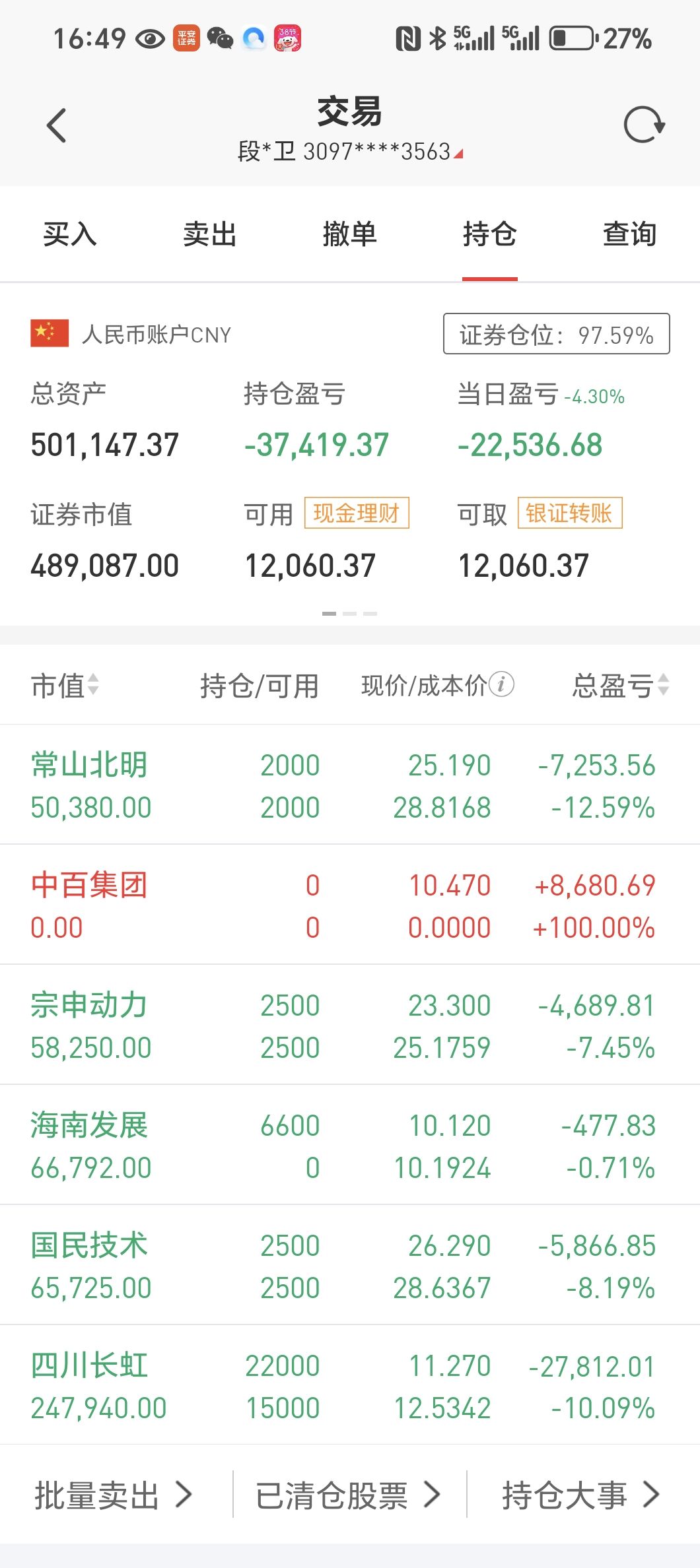The width and height of the screenshot is (700, 1568).
Task: Open 持仓大事
Action: click(581, 1495)
